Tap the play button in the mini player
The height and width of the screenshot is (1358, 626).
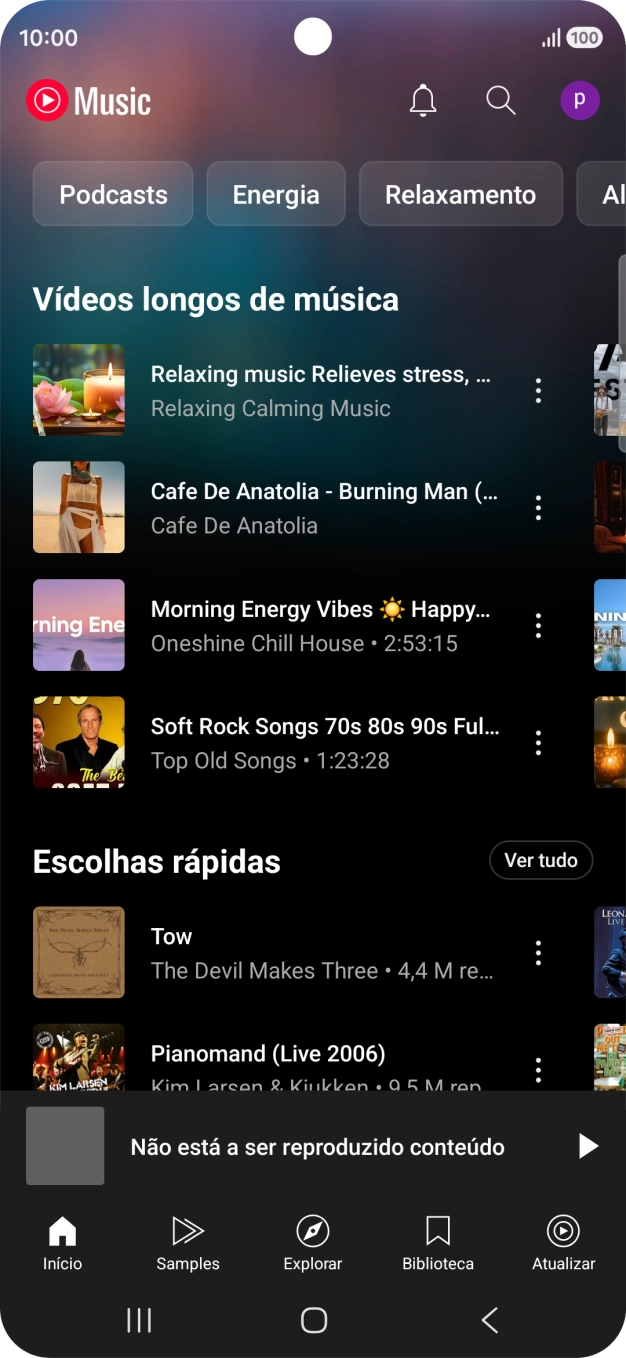[x=588, y=1146]
